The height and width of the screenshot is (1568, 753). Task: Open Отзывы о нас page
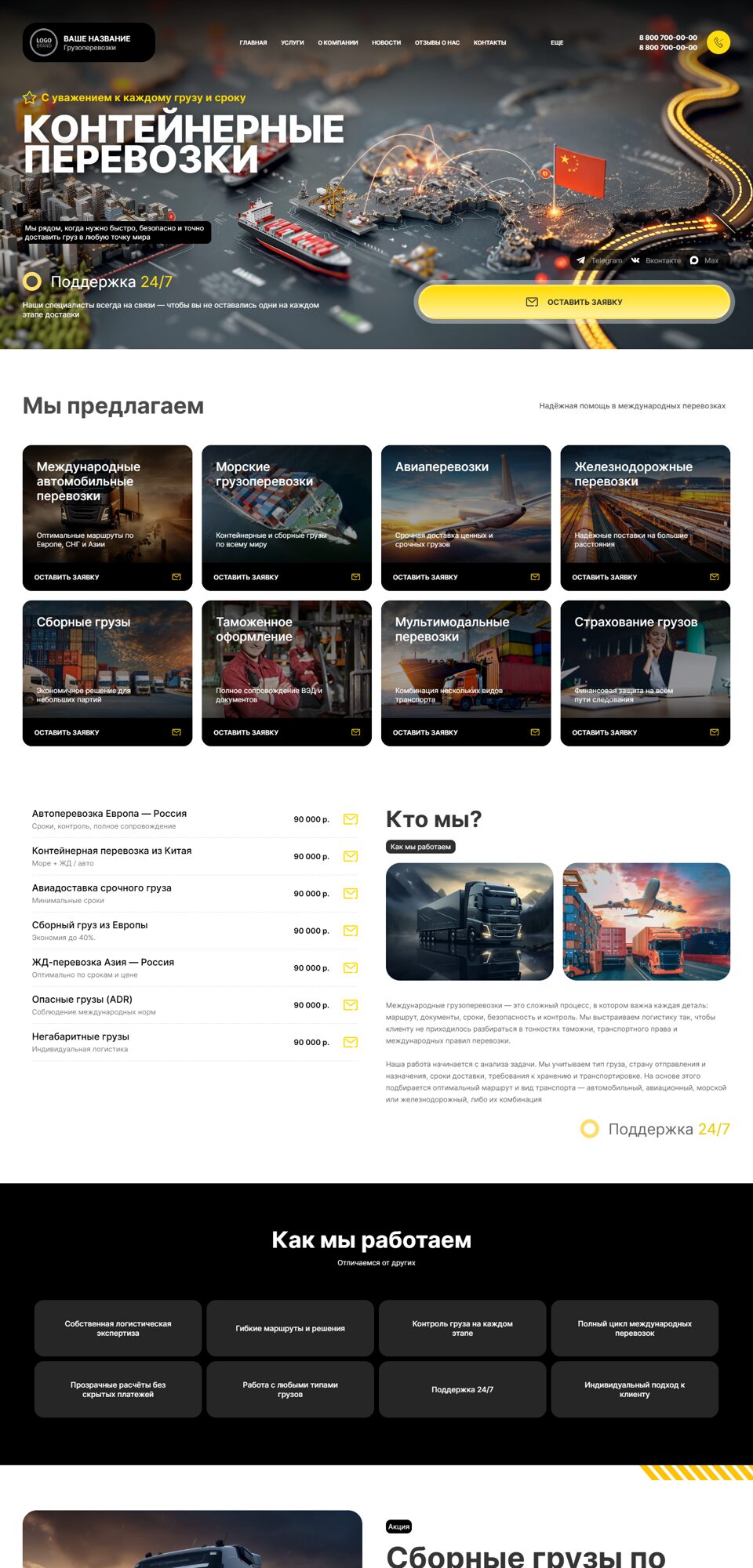437,42
